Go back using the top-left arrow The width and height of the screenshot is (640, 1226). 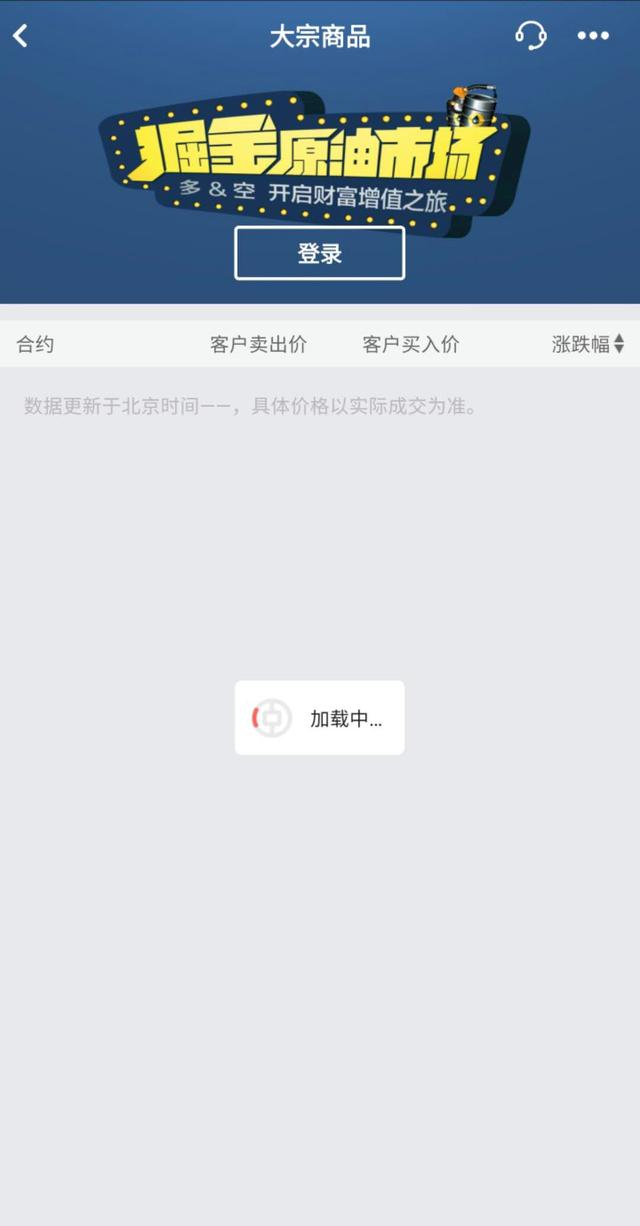[x=21, y=37]
